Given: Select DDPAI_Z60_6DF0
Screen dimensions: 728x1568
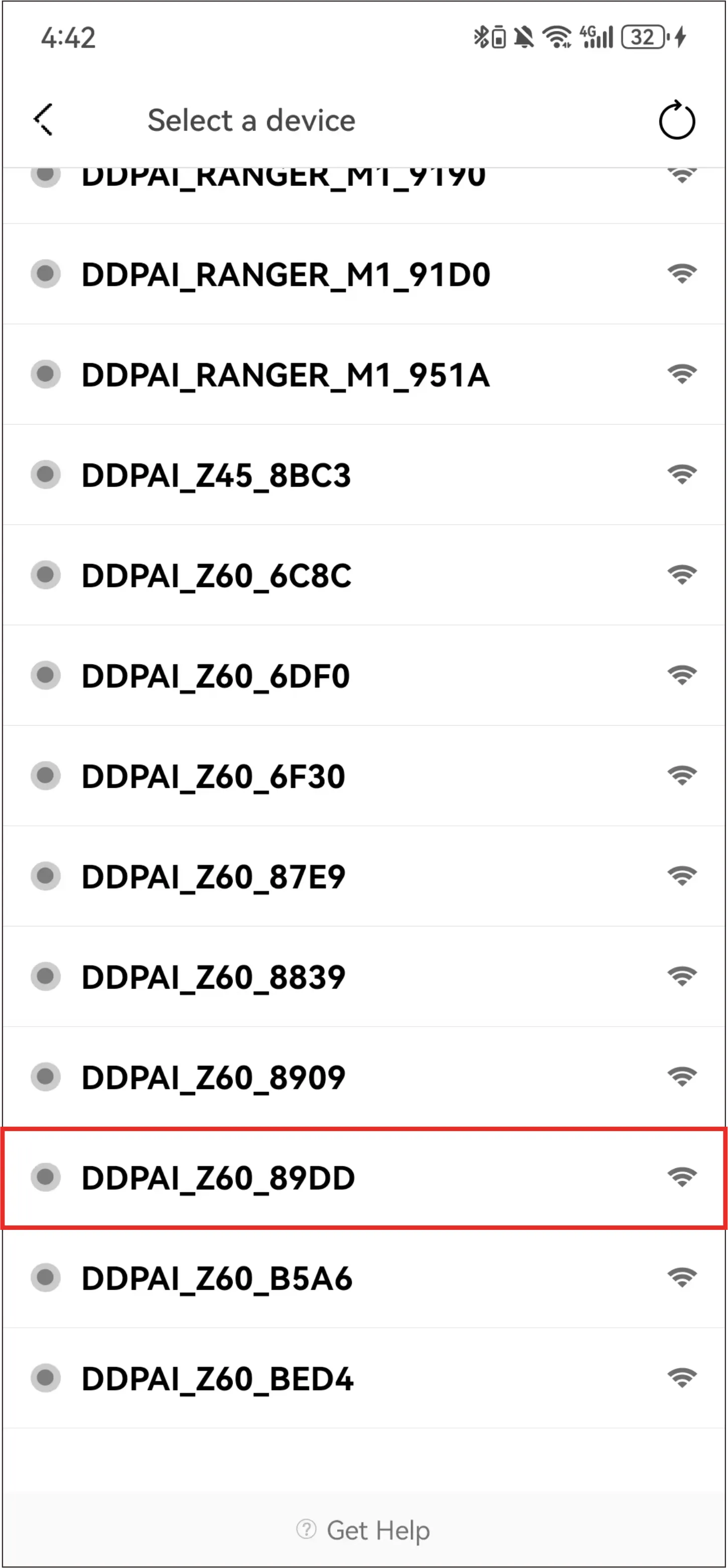Looking at the screenshot, I should 364,676.
